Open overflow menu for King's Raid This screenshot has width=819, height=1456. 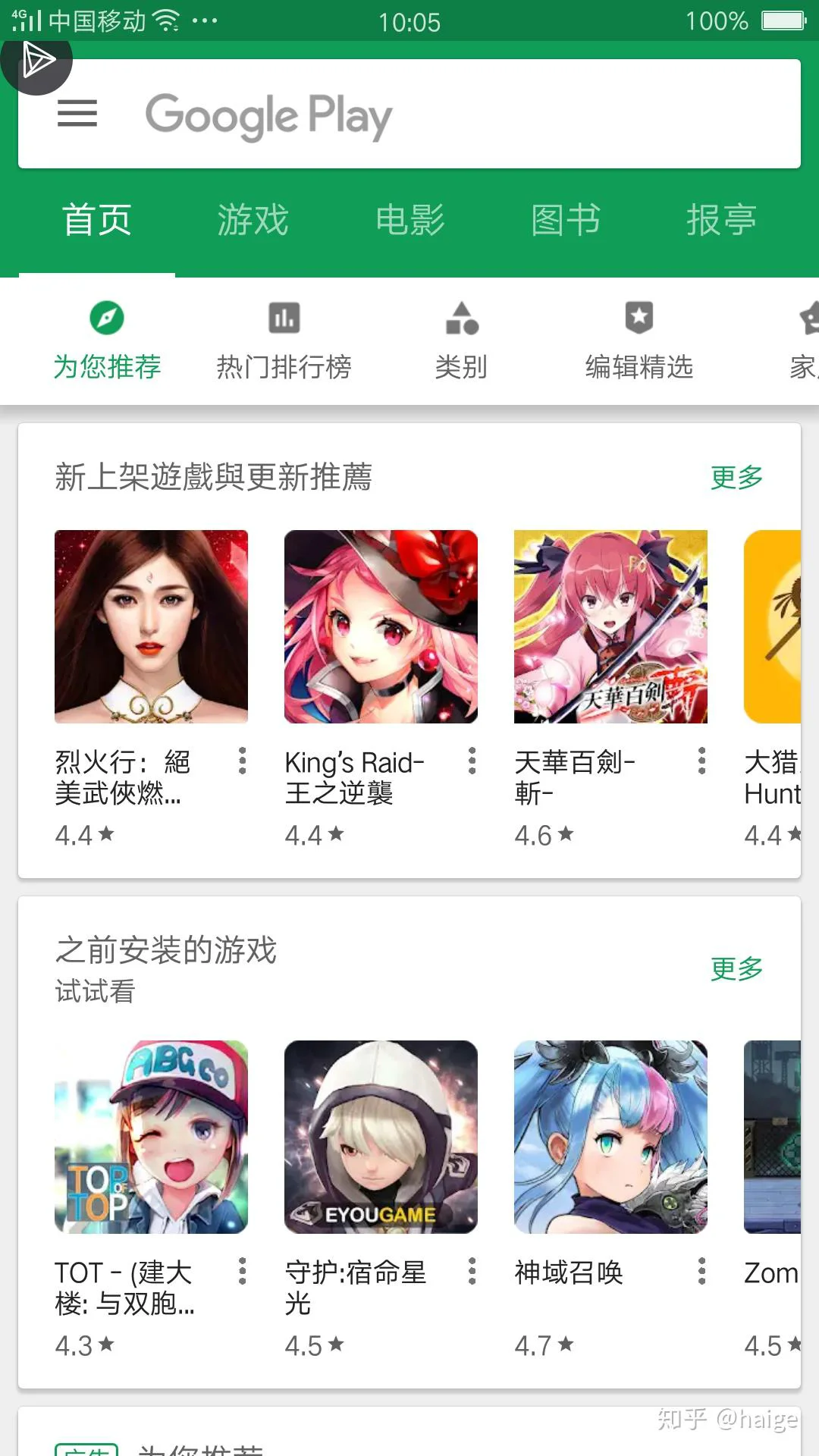[x=472, y=761]
